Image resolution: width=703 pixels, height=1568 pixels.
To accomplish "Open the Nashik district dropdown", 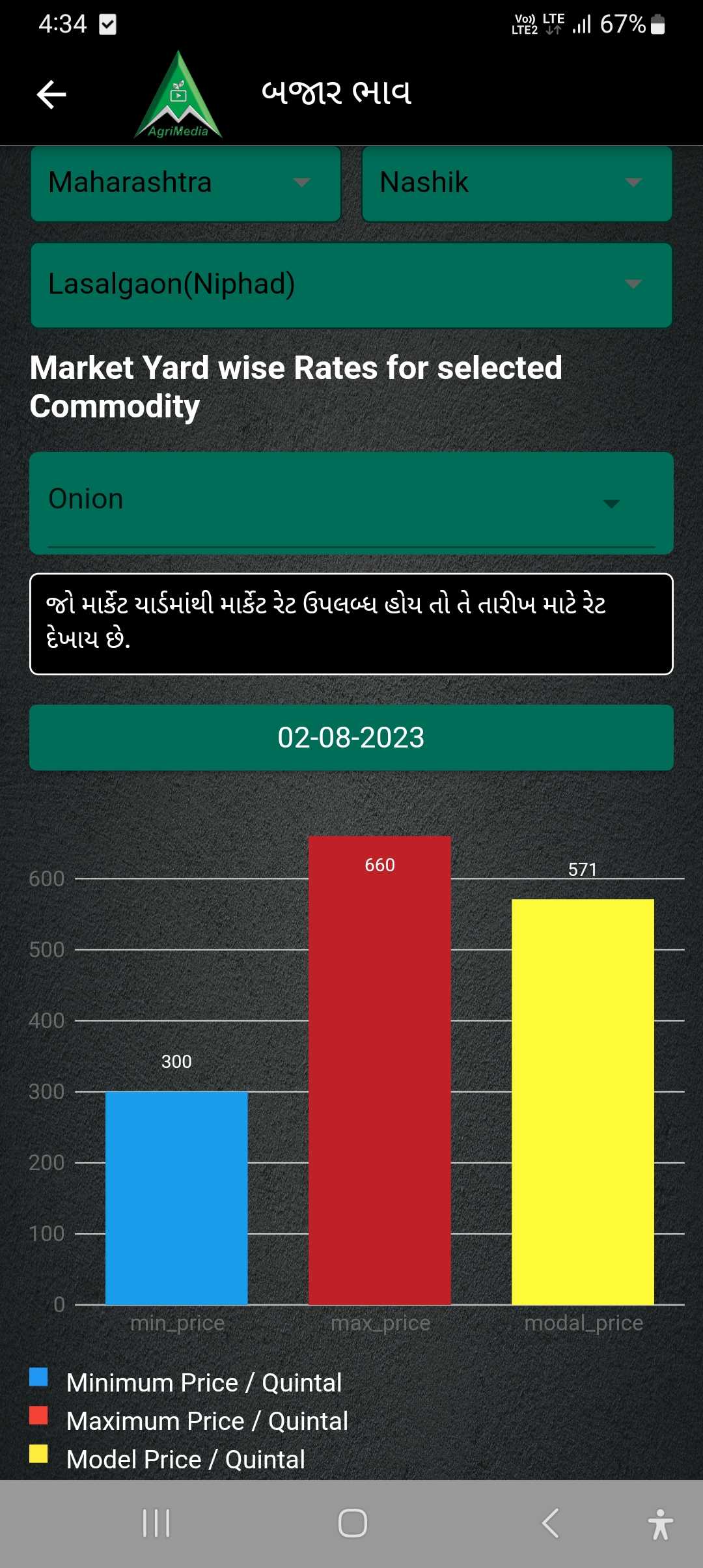I will 517,183.
